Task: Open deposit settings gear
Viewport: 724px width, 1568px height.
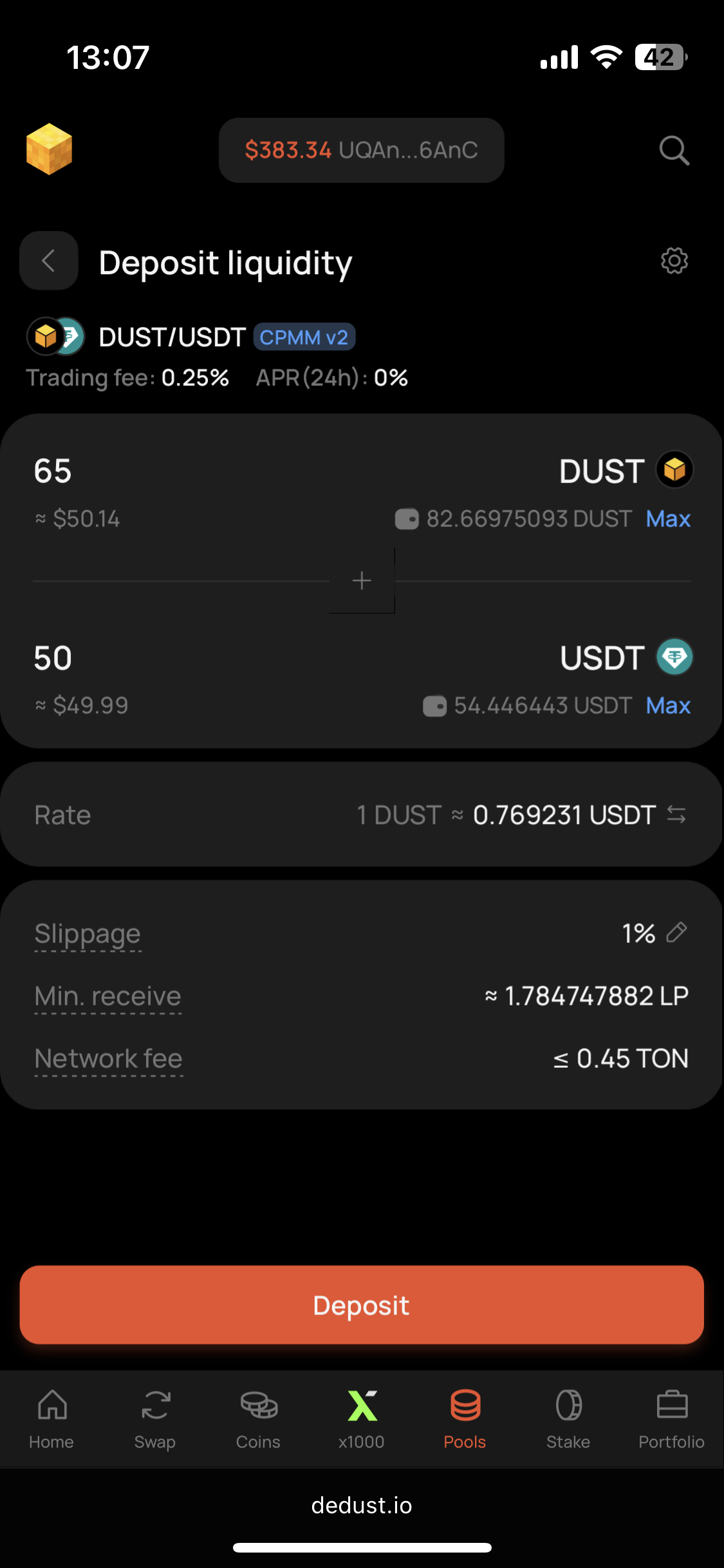Action: [674, 261]
